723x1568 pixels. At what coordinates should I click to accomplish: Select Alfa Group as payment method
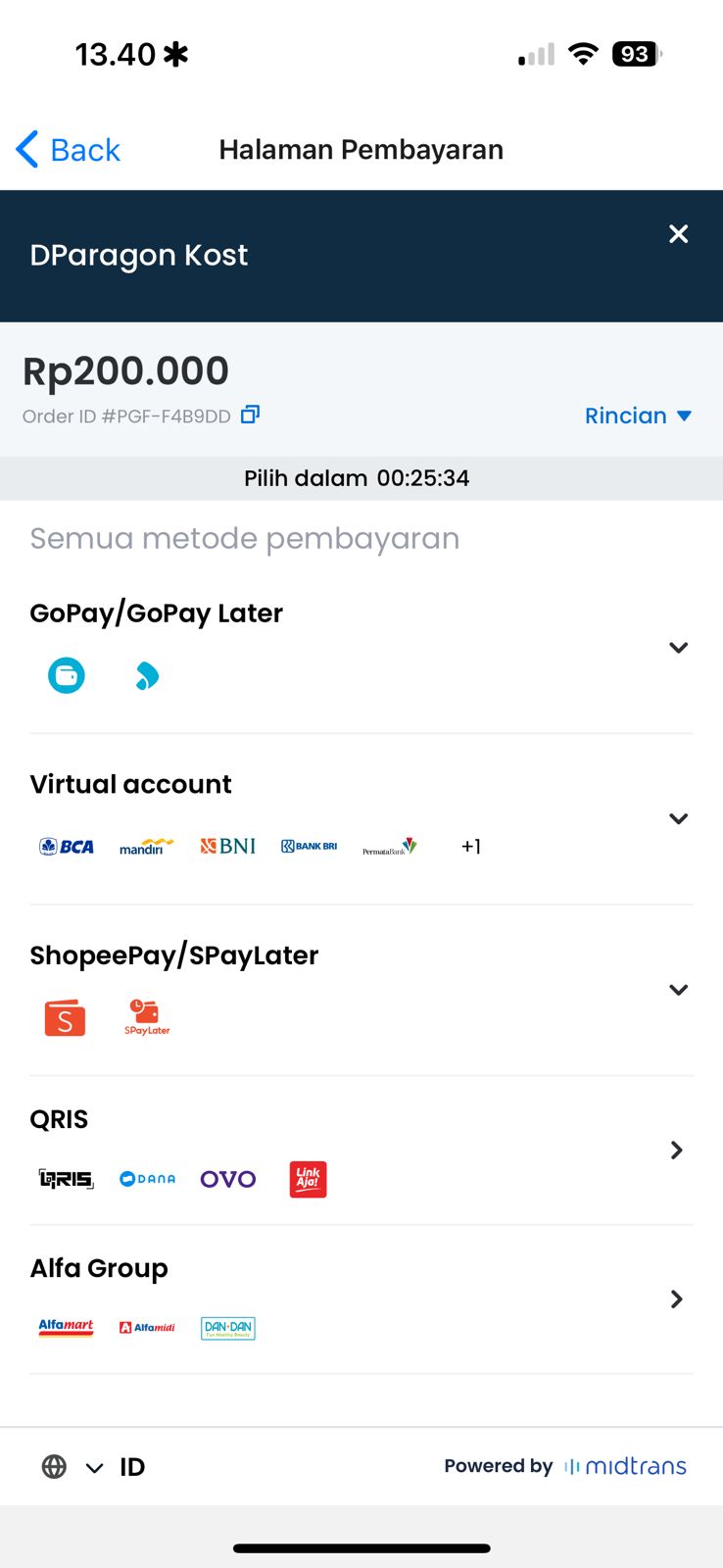(676, 1299)
